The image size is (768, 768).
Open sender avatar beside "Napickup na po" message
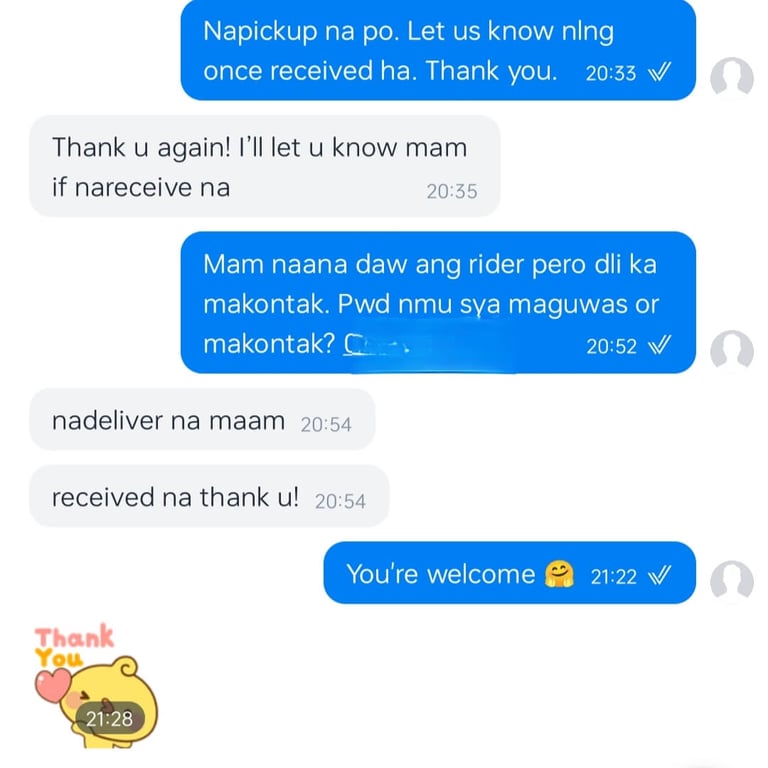pyautogui.click(x=731, y=78)
